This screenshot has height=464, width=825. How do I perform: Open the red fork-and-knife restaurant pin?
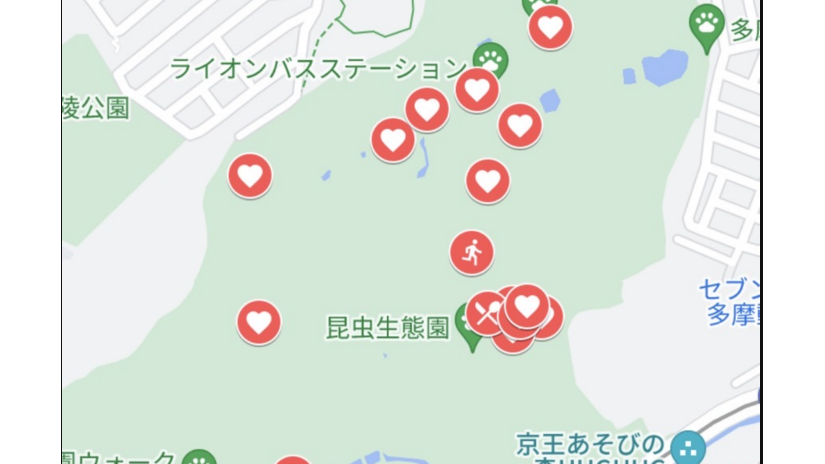coord(484,312)
